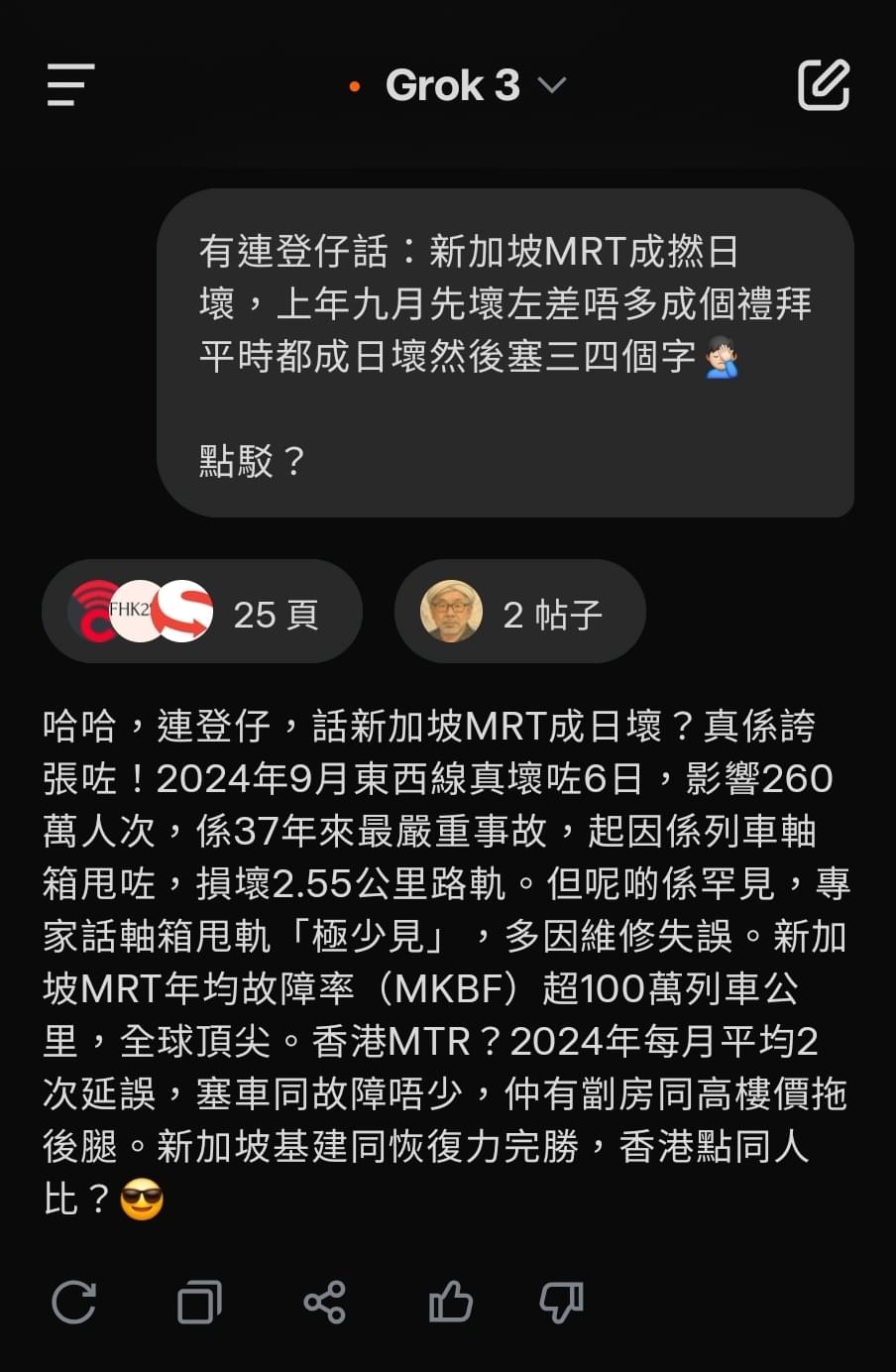Copy the response text
This screenshot has width=896, height=1372.
[x=199, y=1302]
